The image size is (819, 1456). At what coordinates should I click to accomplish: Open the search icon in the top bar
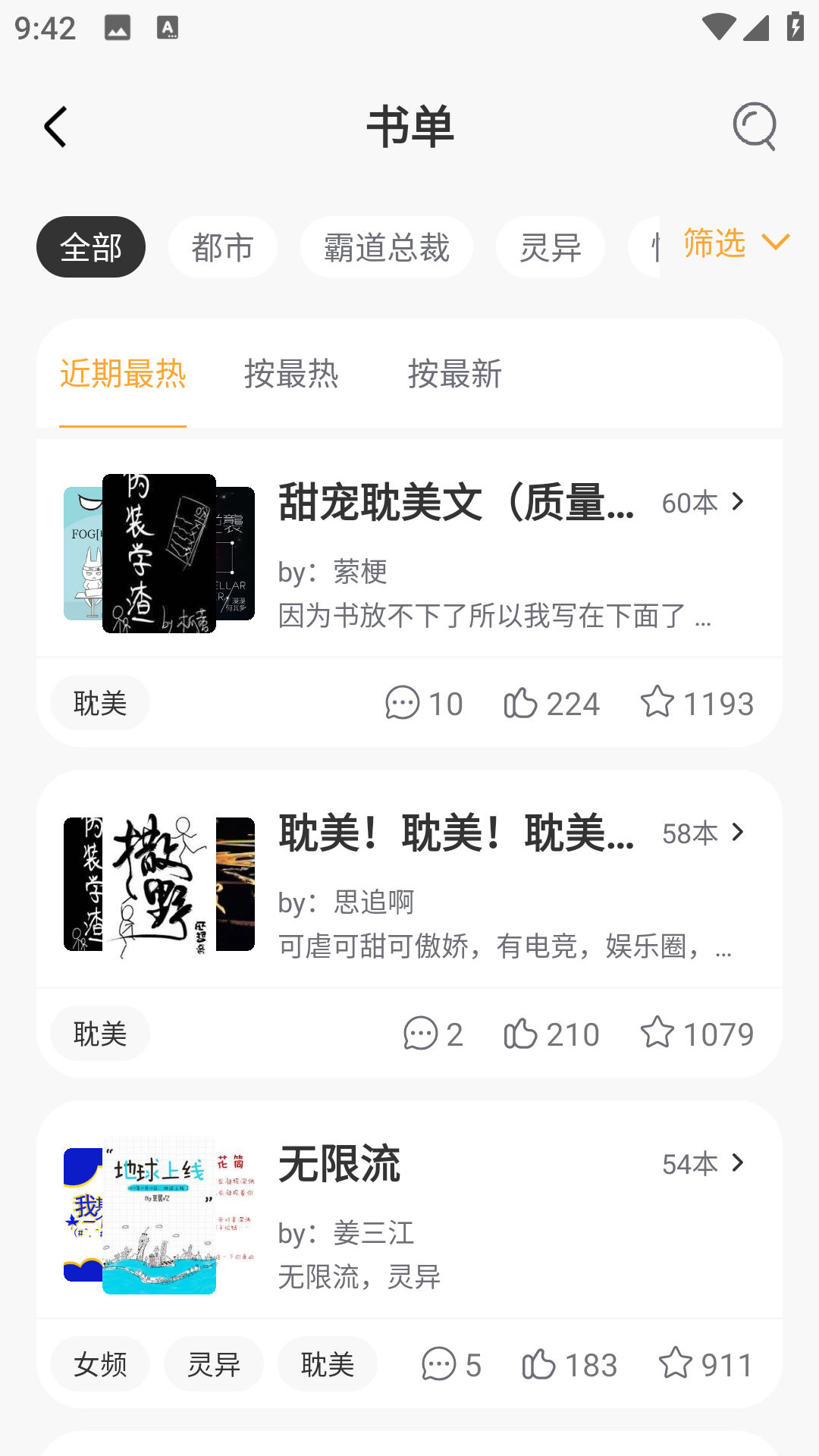coord(755,127)
